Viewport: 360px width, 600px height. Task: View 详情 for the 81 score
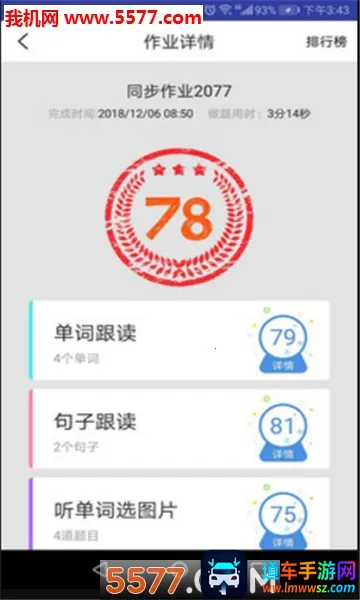pyautogui.click(x=283, y=454)
